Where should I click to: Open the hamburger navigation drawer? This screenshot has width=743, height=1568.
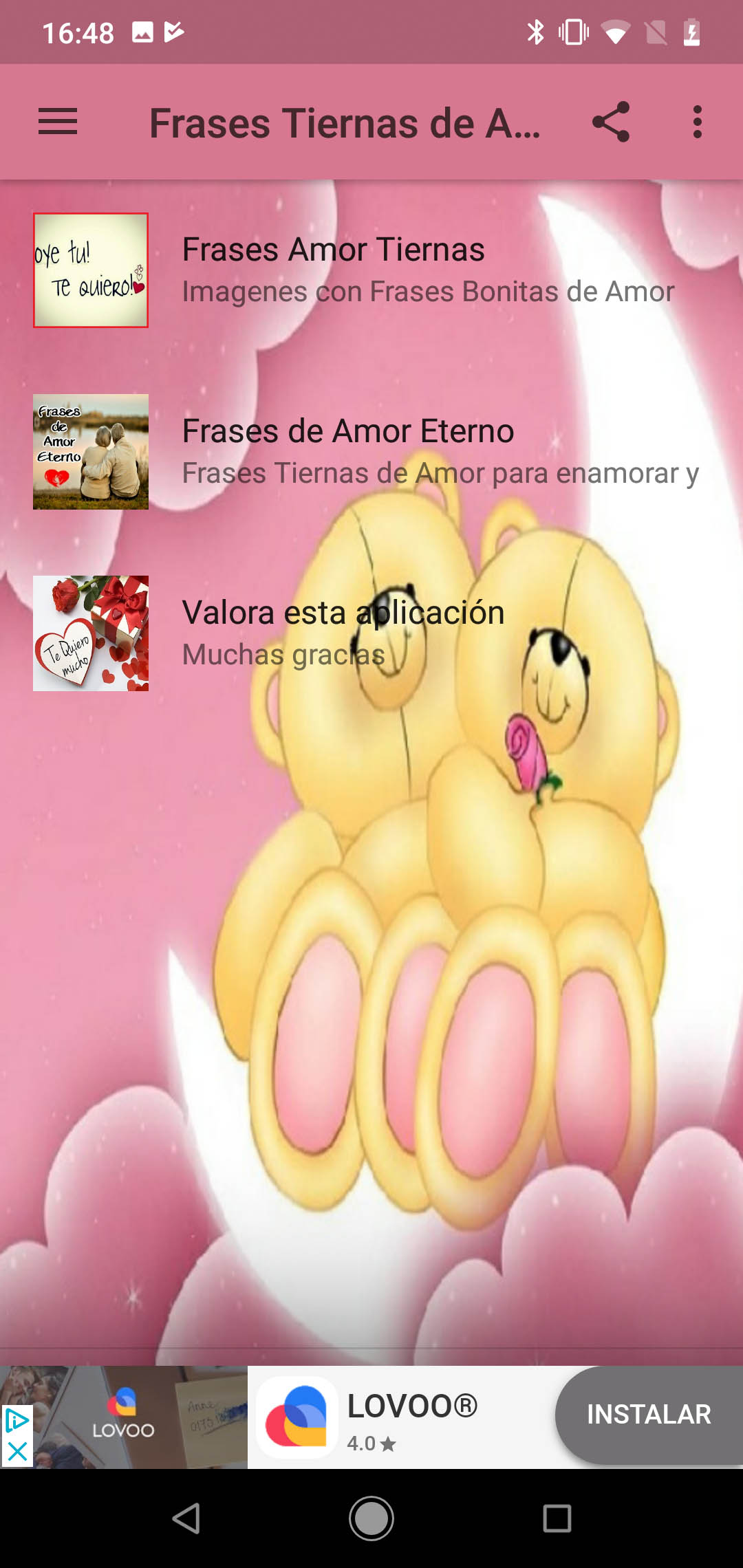(58, 122)
